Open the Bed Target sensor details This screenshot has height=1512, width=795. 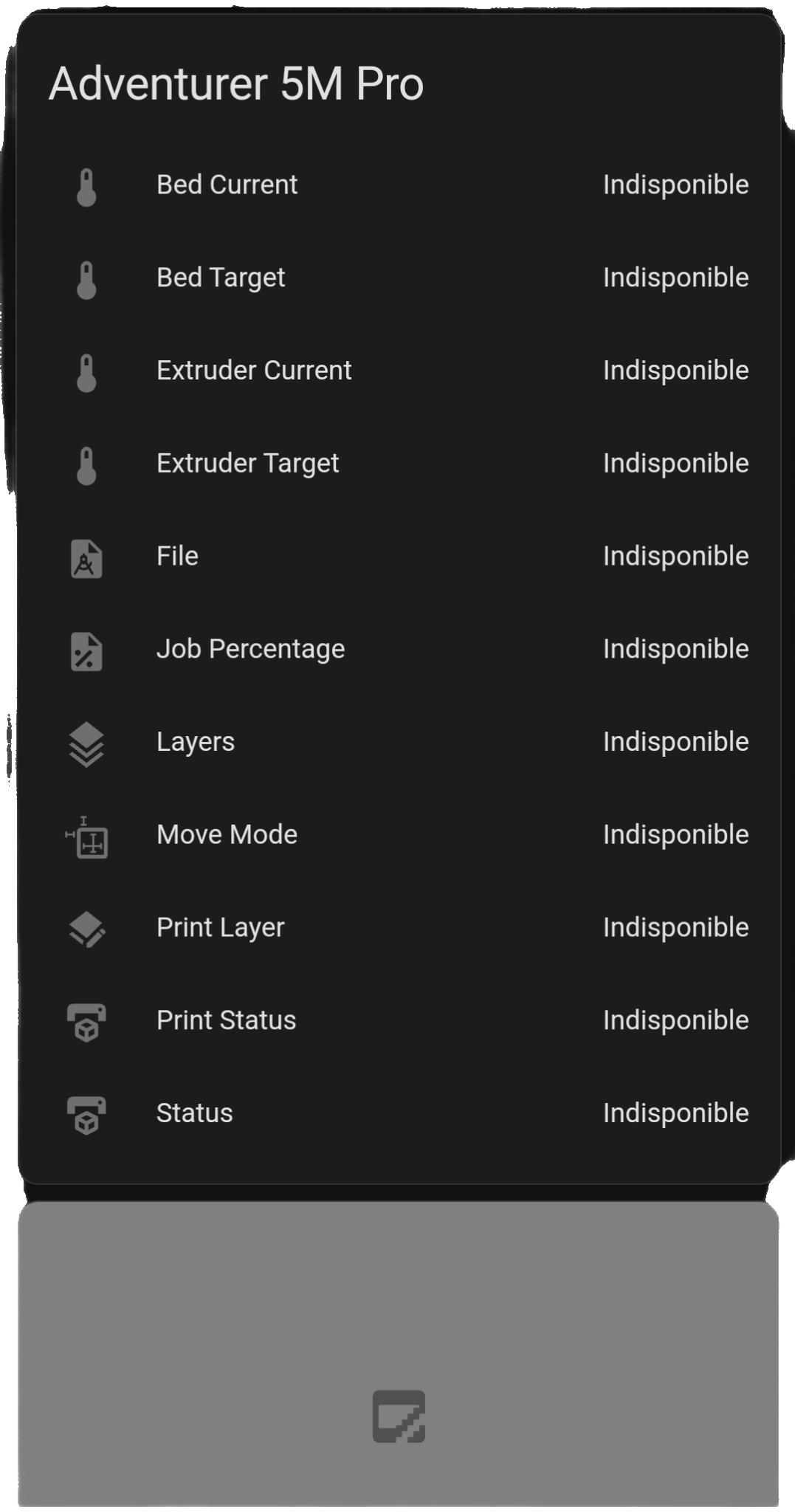[399, 278]
